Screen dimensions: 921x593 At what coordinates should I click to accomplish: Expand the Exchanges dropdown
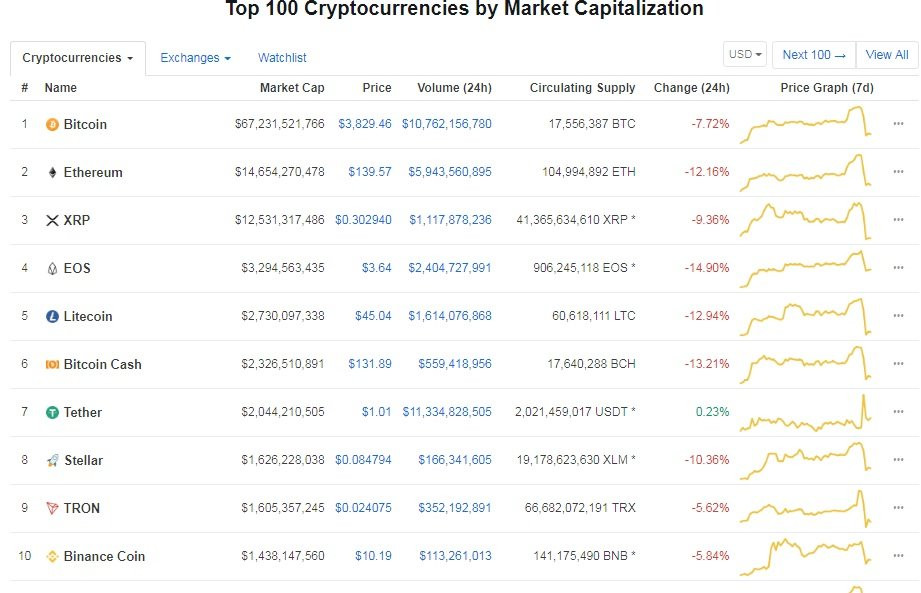click(195, 58)
